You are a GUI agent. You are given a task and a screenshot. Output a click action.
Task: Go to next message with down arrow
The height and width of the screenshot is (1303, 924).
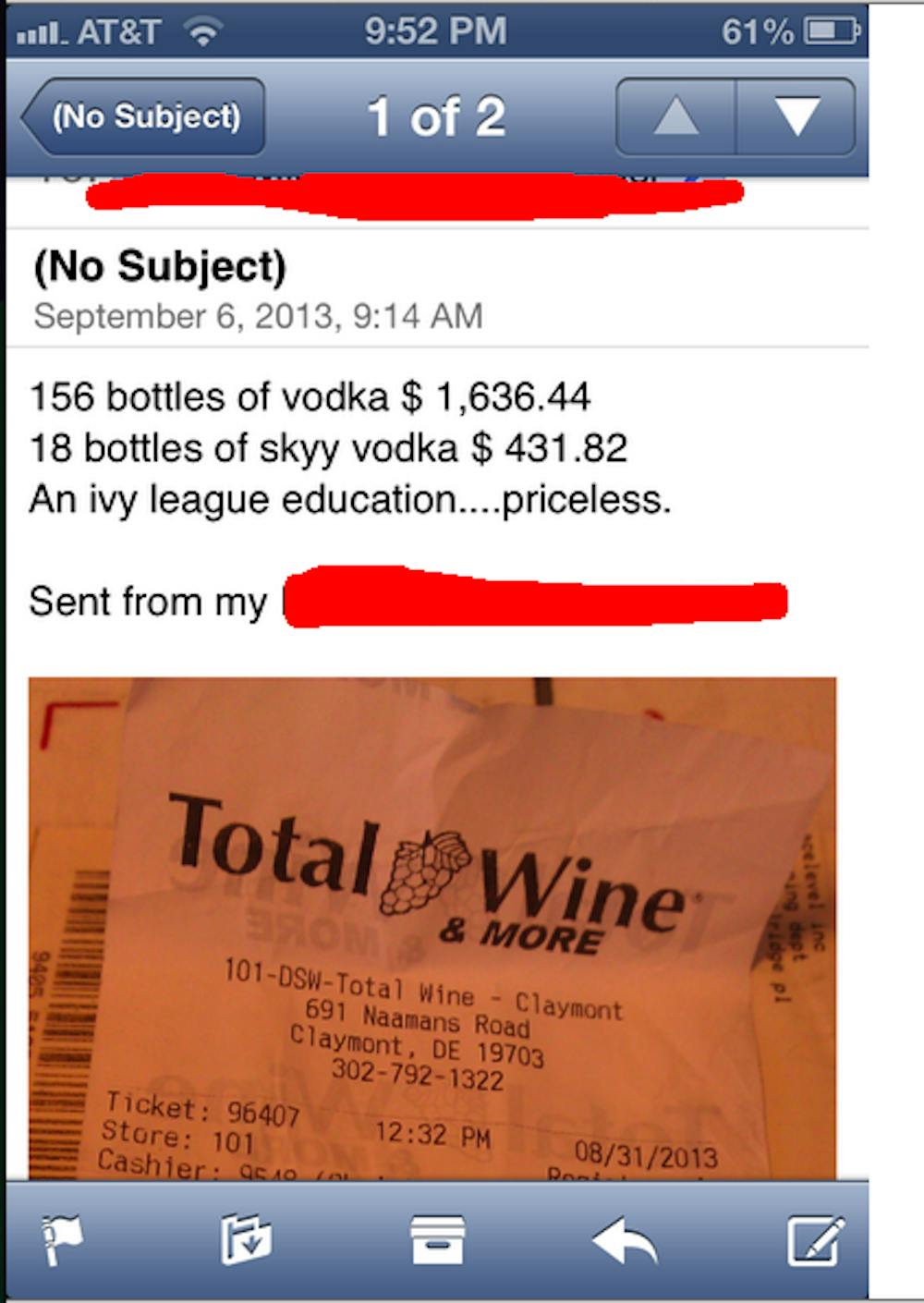coord(796,117)
